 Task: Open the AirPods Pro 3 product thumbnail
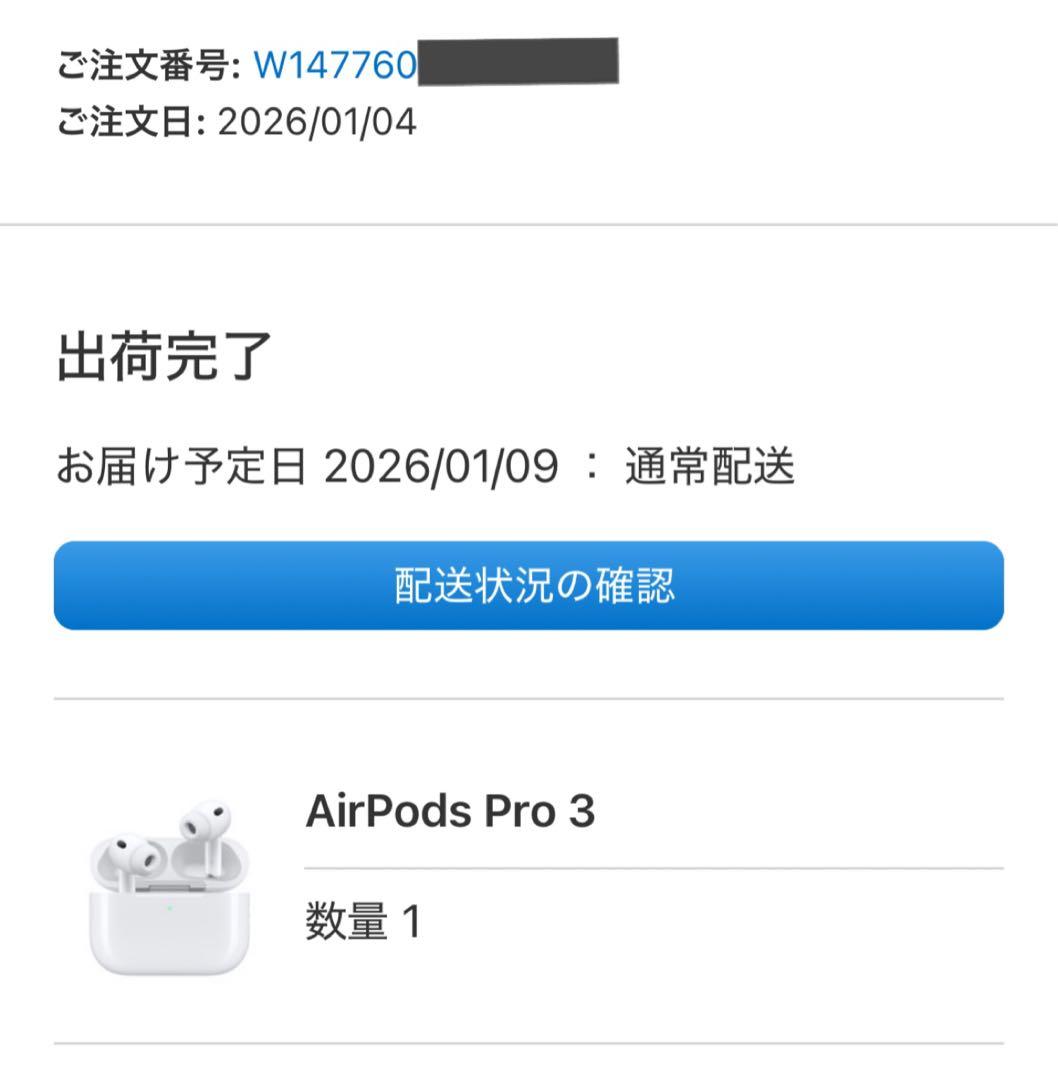point(168,889)
